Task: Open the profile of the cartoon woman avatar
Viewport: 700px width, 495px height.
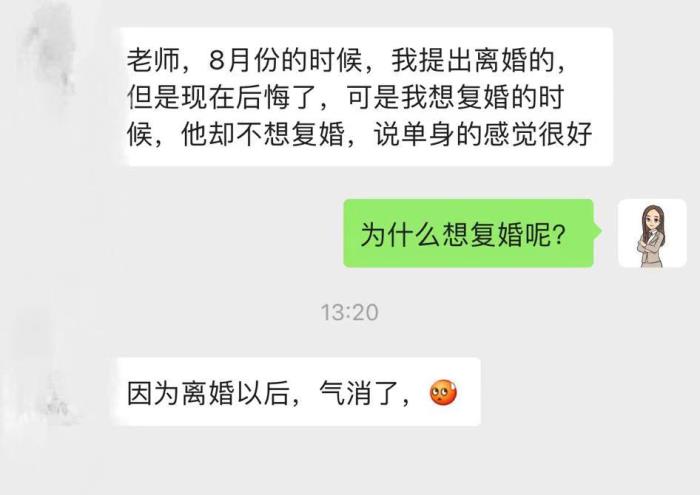Action: click(x=651, y=233)
